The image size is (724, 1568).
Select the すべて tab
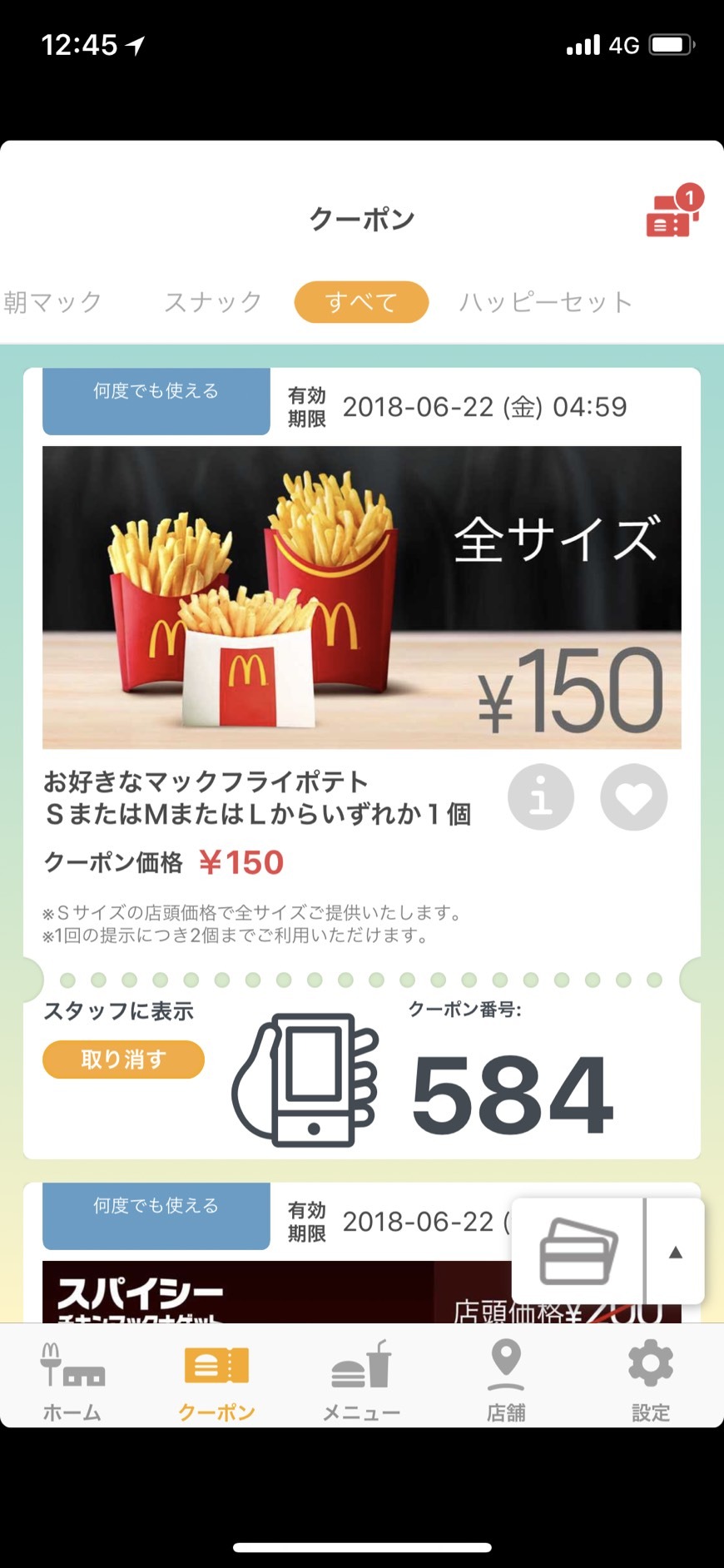click(361, 301)
